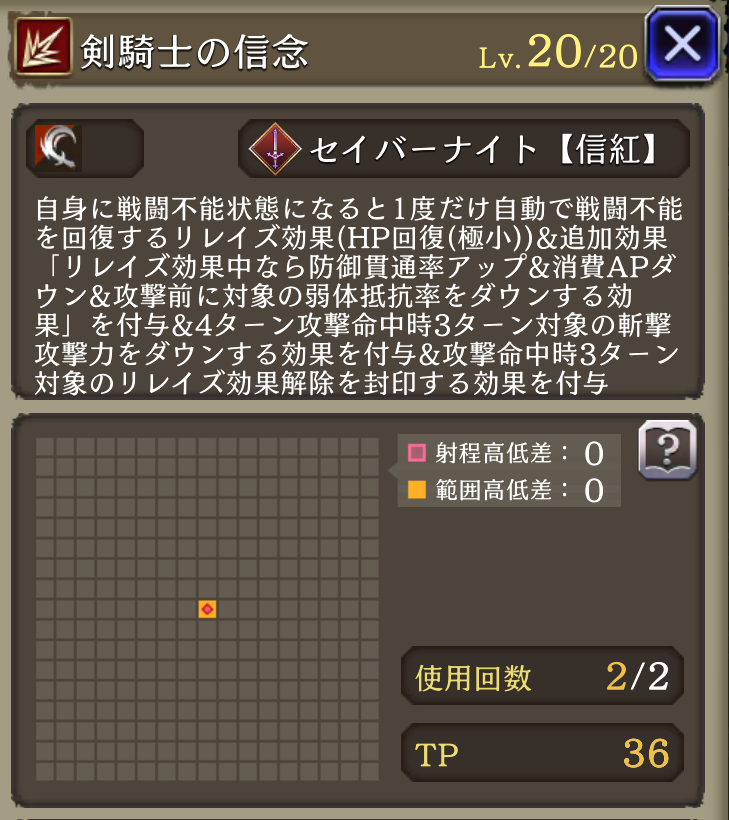Close the 剣騎士の信念 skill dialog
The image size is (729, 820).
683,44
